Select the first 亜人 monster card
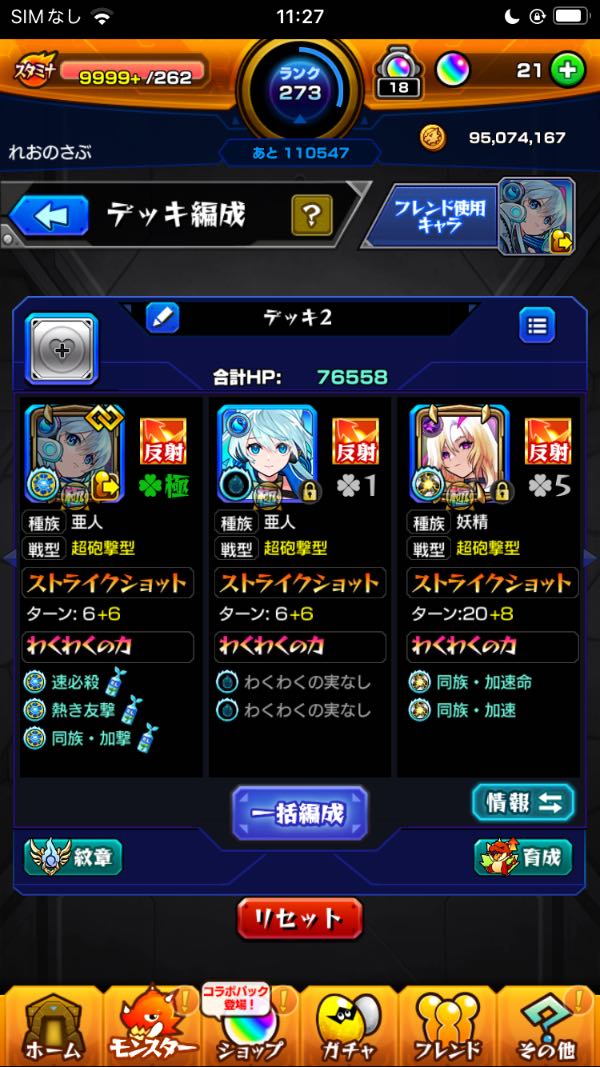The width and height of the screenshot is (600, 1067). 74,454
